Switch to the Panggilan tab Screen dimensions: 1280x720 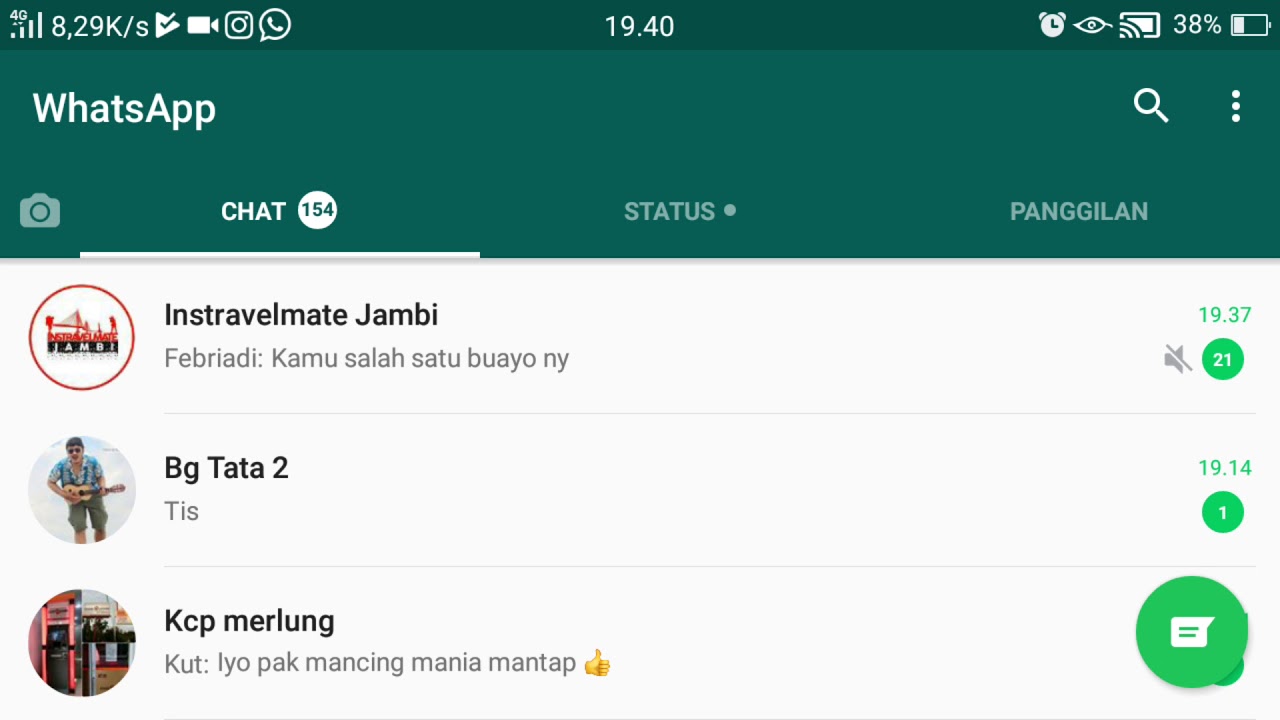[1078, 211]
